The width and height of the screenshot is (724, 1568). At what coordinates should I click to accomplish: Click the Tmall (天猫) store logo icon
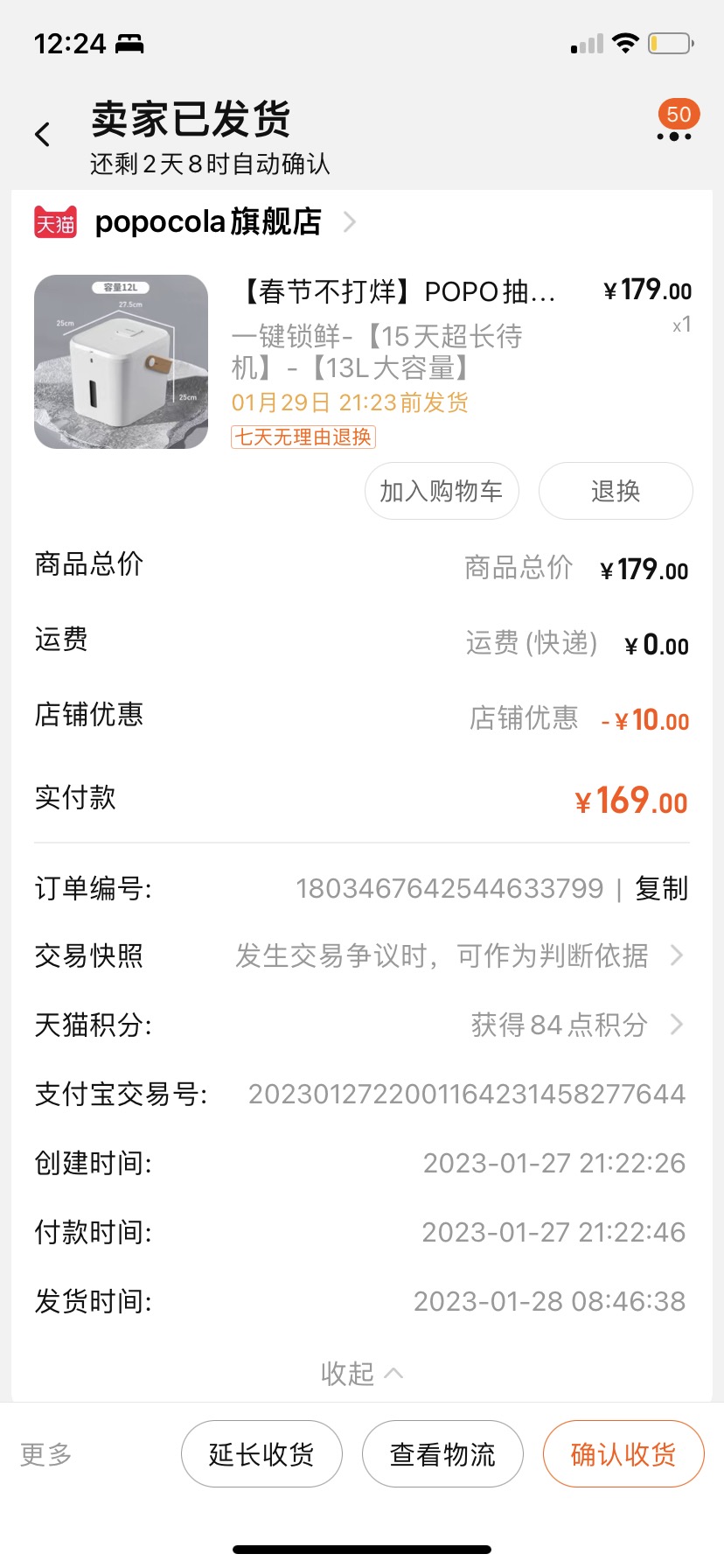coord(56,221)
